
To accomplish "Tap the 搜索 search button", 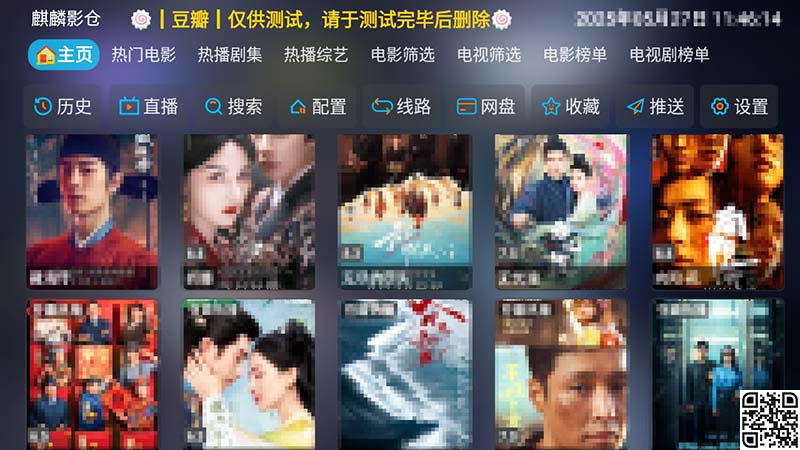I will (233, 107).
